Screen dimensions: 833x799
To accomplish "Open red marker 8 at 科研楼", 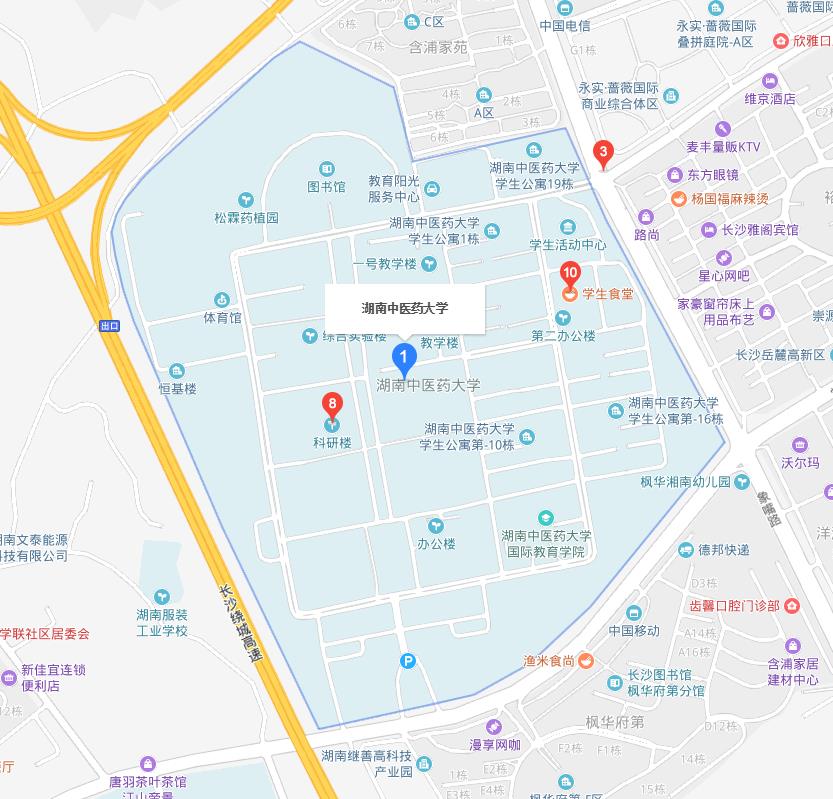I will point(331,406).
